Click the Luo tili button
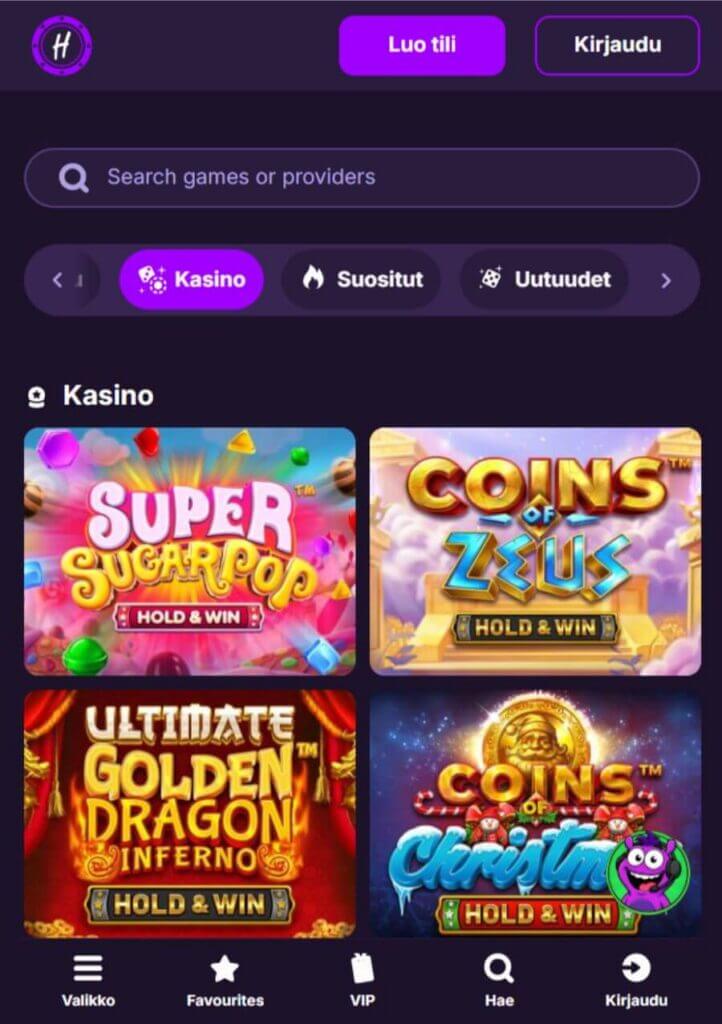Image resolution: width=722 pixels, height=1024 pixels. tap(422, 45)
